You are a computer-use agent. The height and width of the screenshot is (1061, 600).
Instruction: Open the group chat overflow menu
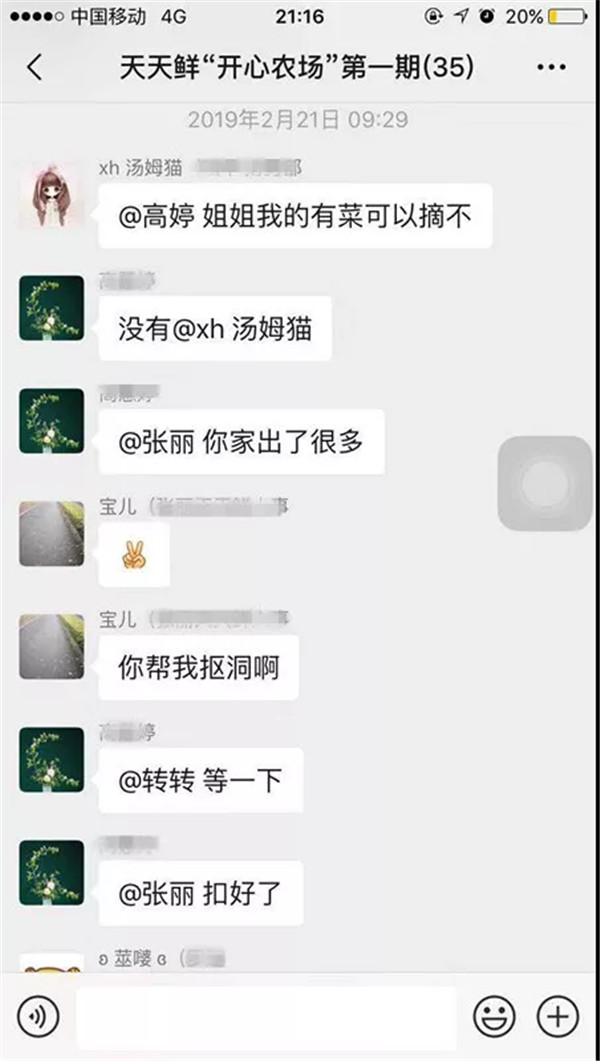point(551,68)
